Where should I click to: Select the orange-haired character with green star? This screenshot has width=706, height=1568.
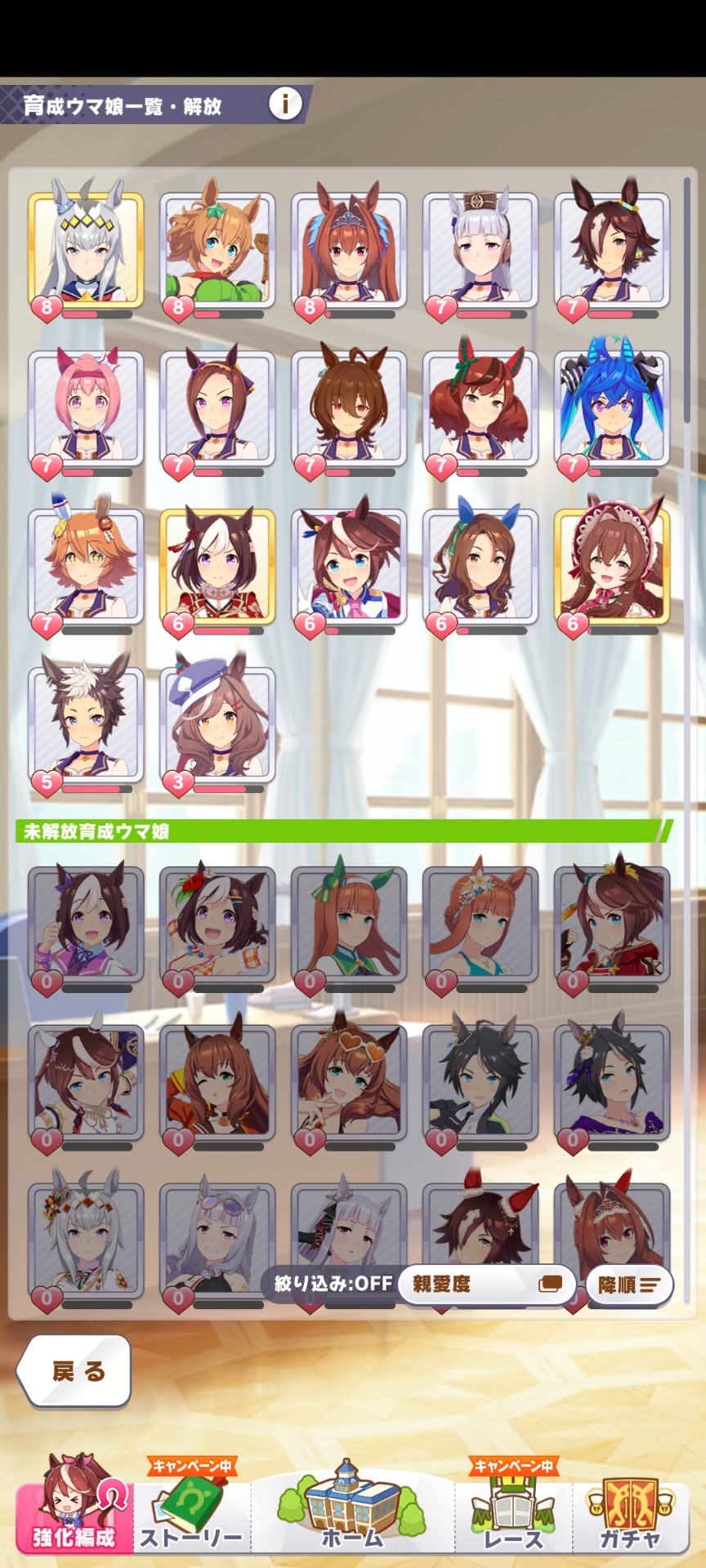point(217,249)
